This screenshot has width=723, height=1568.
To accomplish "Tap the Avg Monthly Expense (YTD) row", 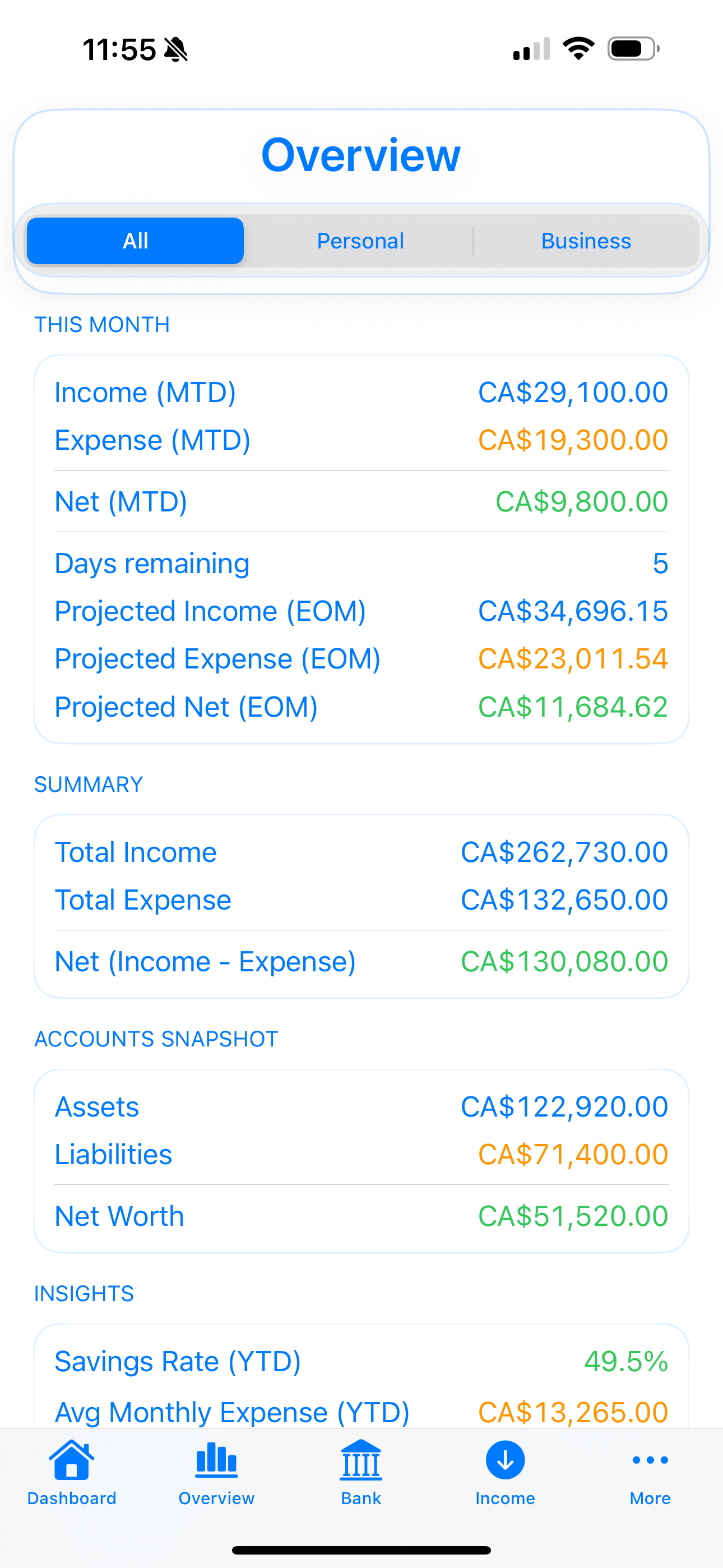I will pyautogui.click(x=361, y=1411).
